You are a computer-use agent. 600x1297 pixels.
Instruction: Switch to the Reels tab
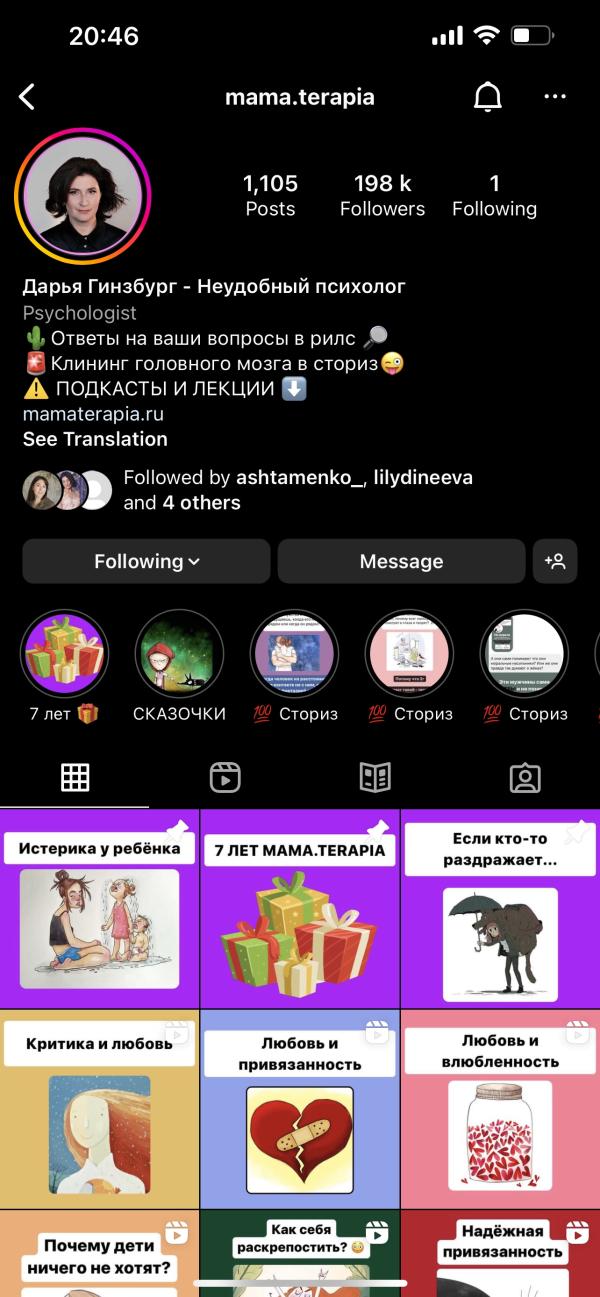point(225,777)
